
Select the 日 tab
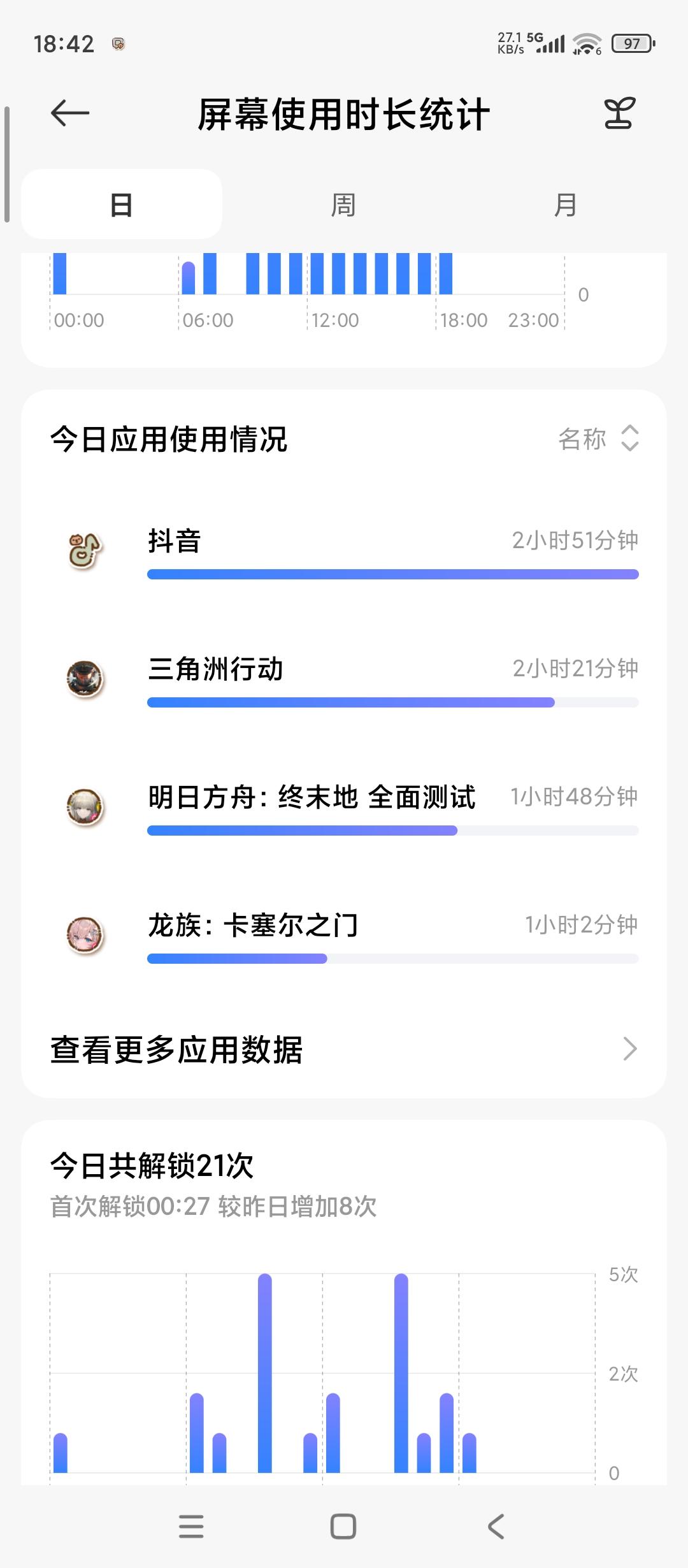[122, 205]
